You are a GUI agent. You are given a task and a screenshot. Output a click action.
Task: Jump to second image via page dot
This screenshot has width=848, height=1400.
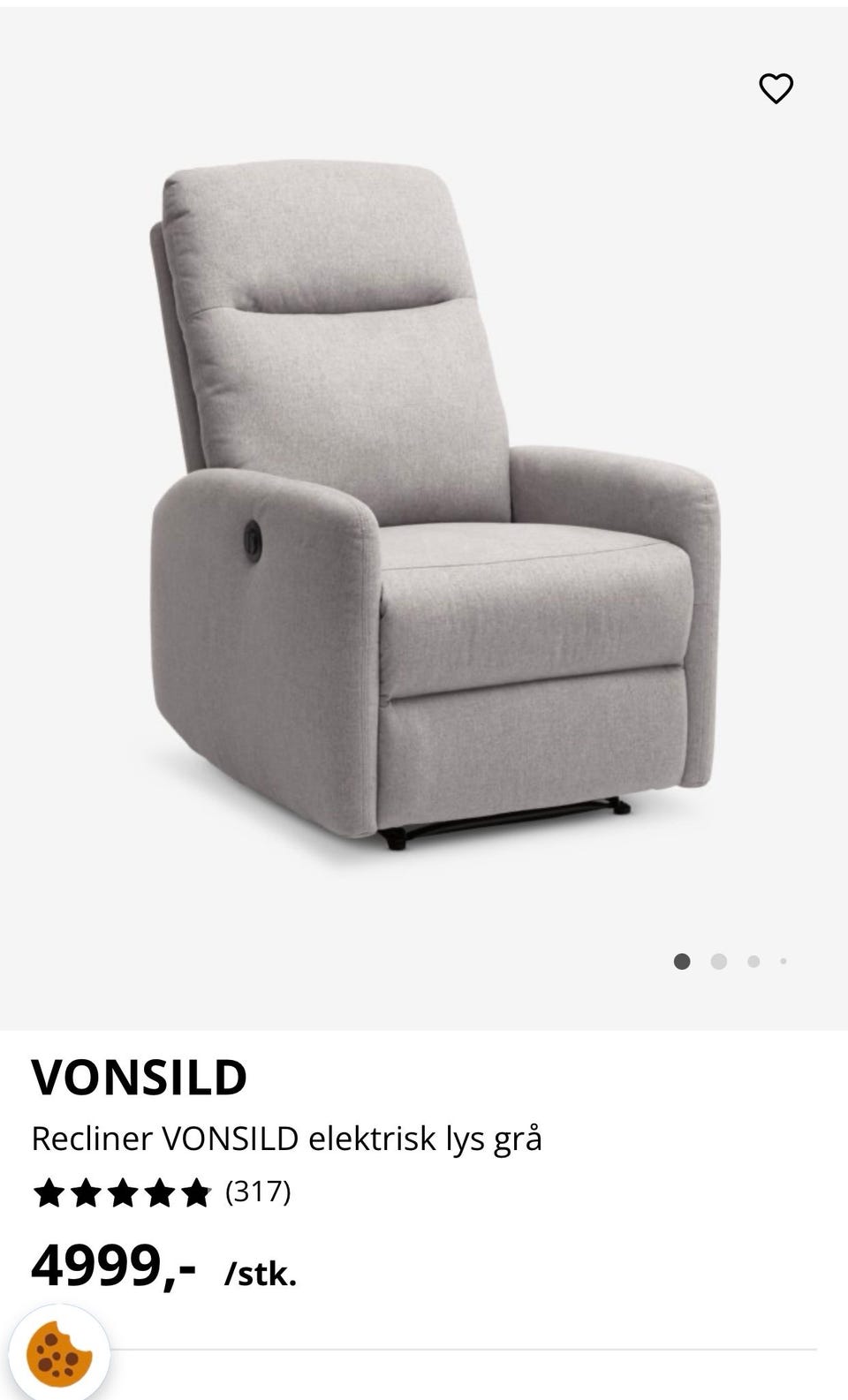[x=719, y=961]
